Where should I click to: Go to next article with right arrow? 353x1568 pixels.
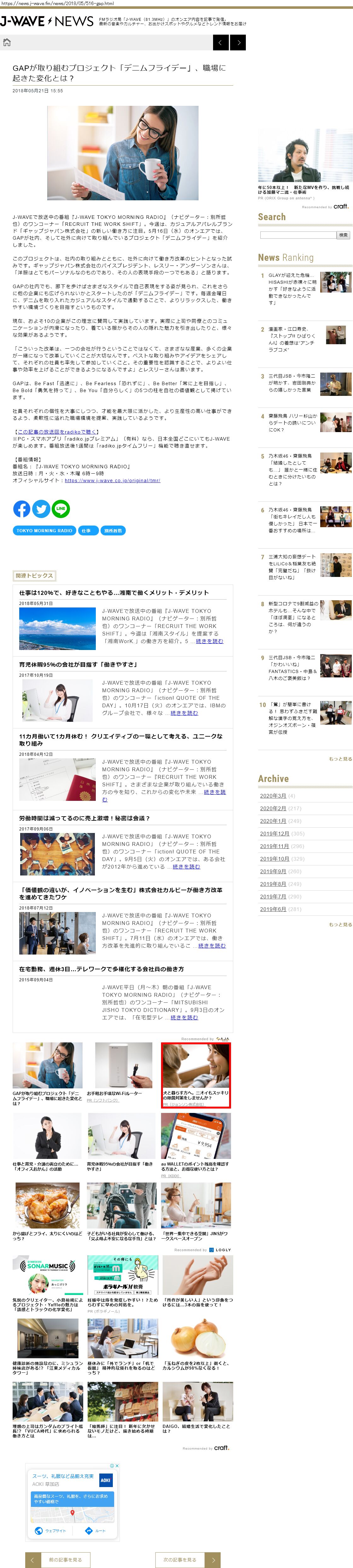[x=239, y=43]
